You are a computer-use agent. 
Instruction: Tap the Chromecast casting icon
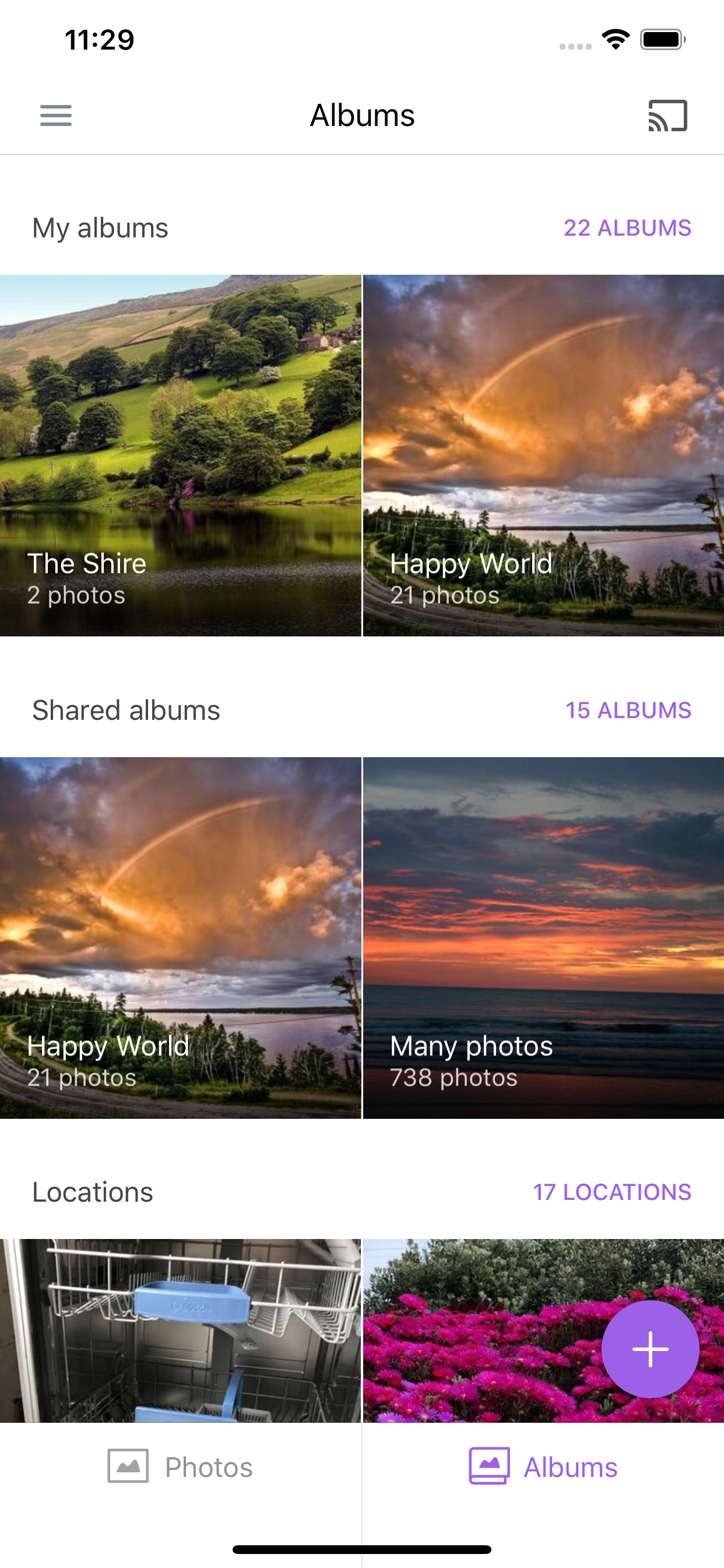pos(668,116)
